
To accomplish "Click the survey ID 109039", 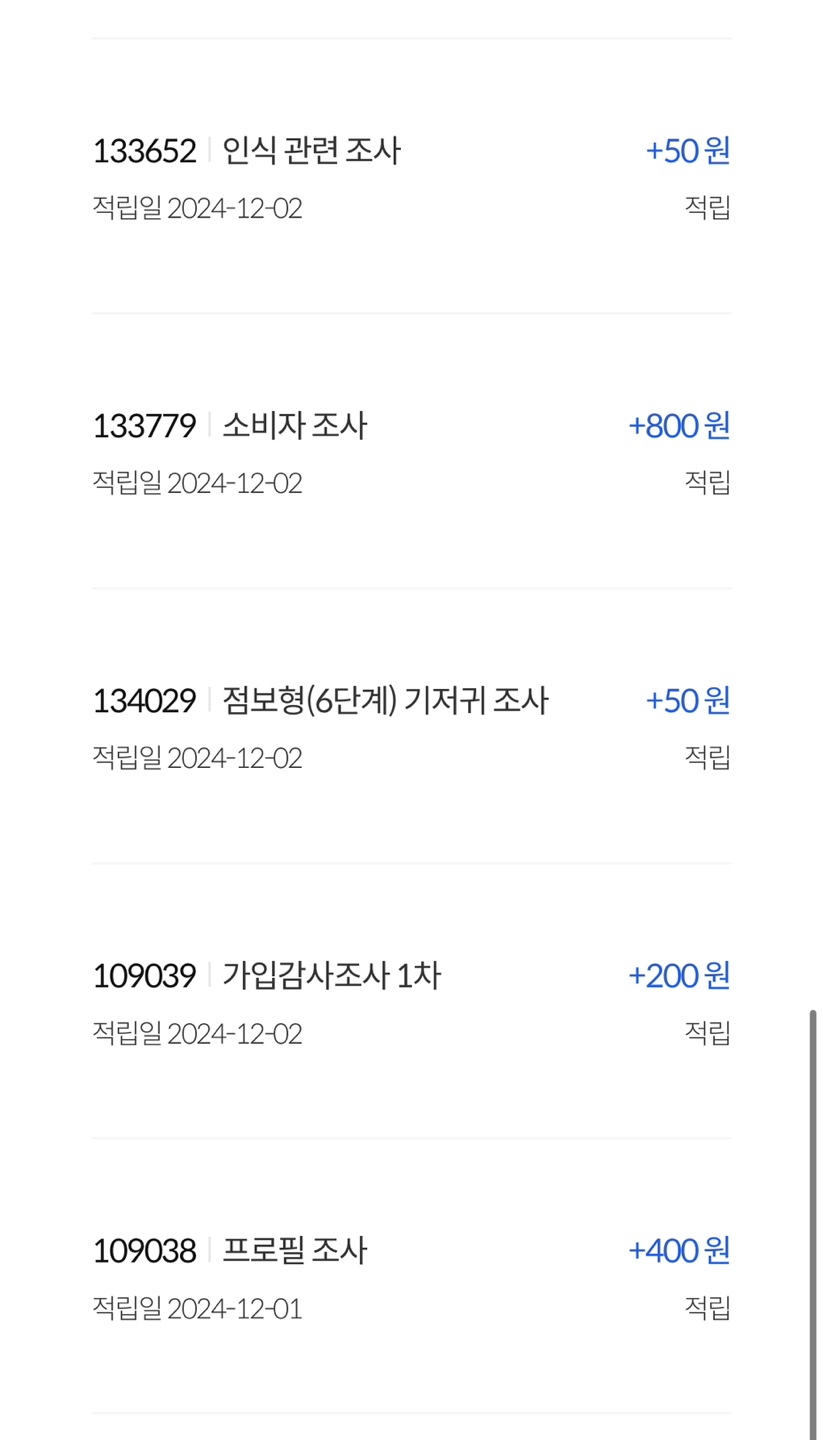I will point(144,976).
